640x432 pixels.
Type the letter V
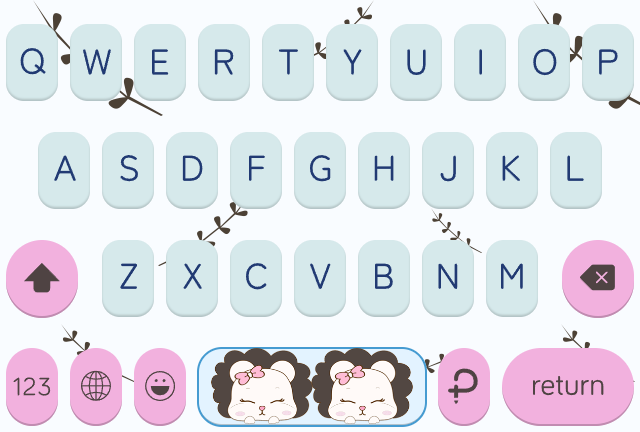tap(320, 277)
